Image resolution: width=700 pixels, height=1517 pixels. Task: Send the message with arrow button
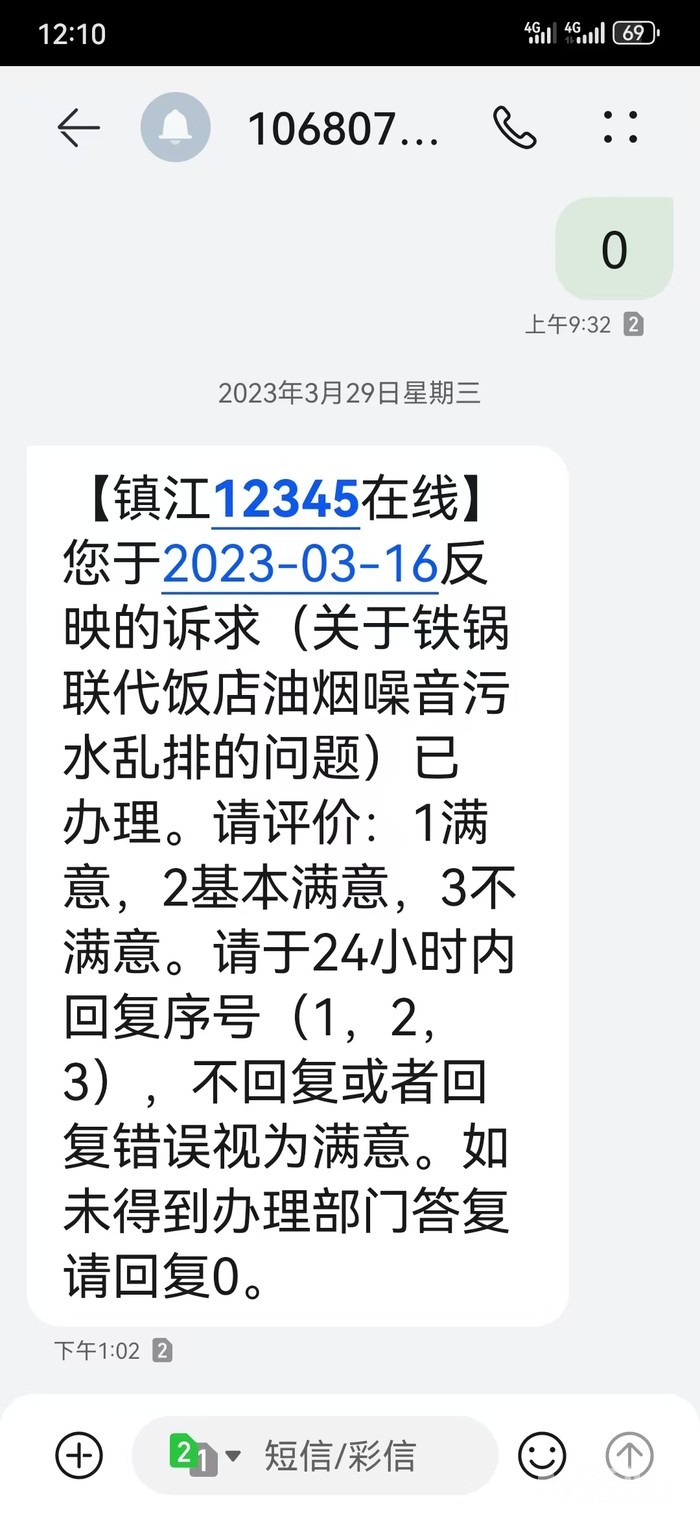630,1455
